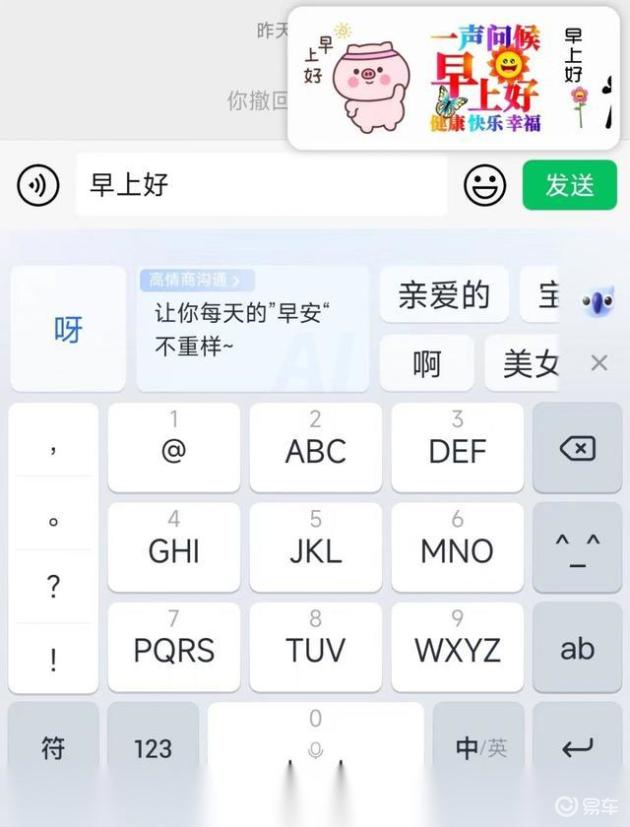Insert the suggestion 亲爱的
The height and width of the screenshot is (827, 630).
(444, 295)
